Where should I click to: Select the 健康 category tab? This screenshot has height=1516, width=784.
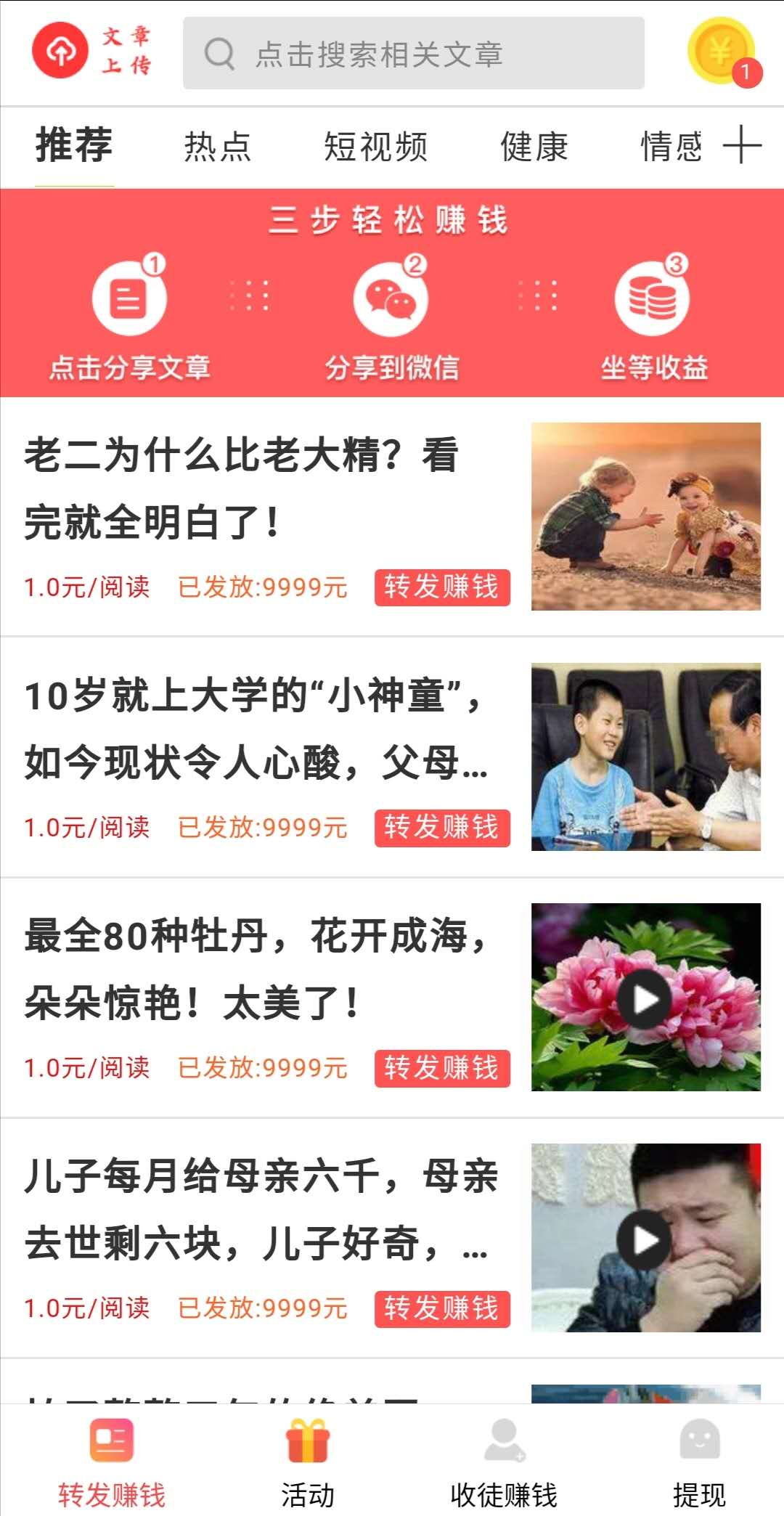point(534,147)
